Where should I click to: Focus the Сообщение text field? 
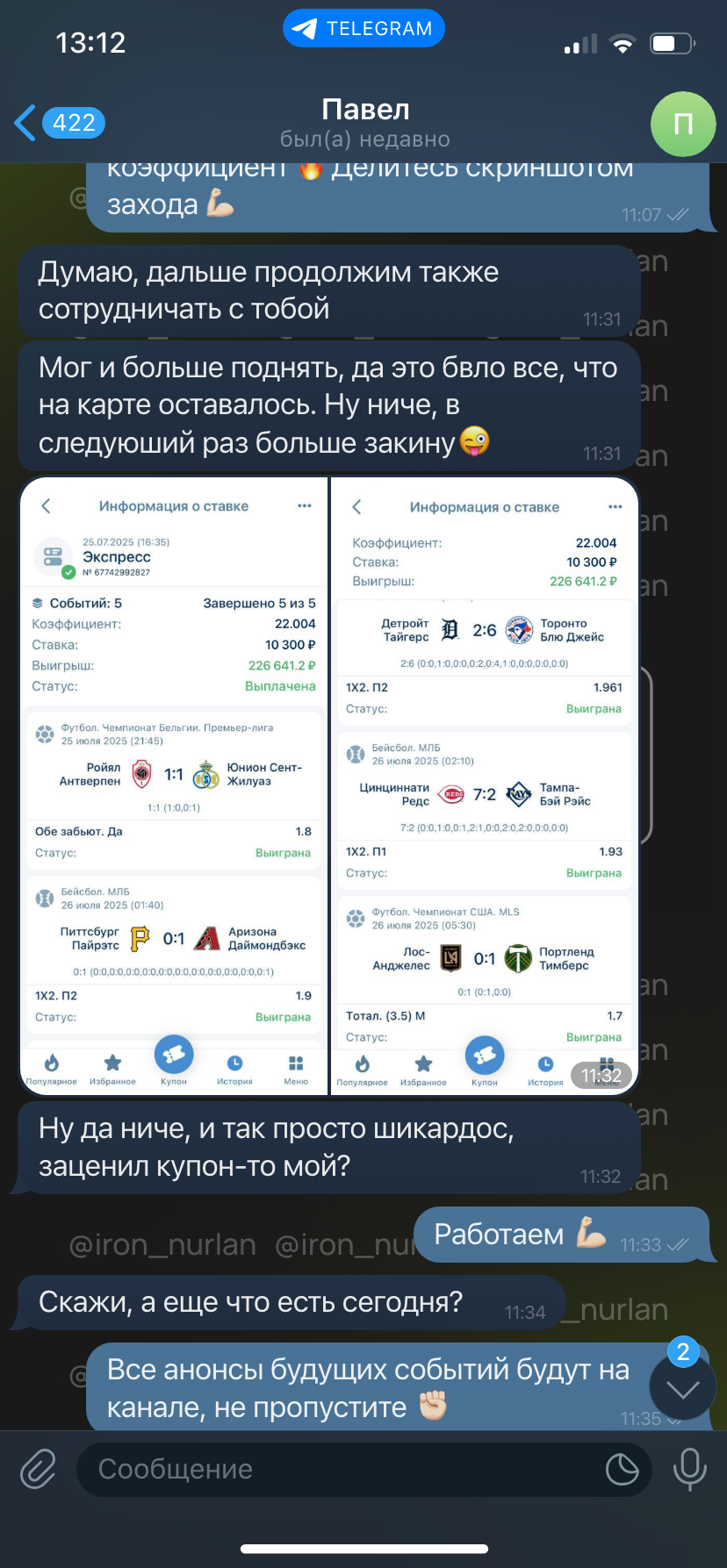tap(342, 1469)
